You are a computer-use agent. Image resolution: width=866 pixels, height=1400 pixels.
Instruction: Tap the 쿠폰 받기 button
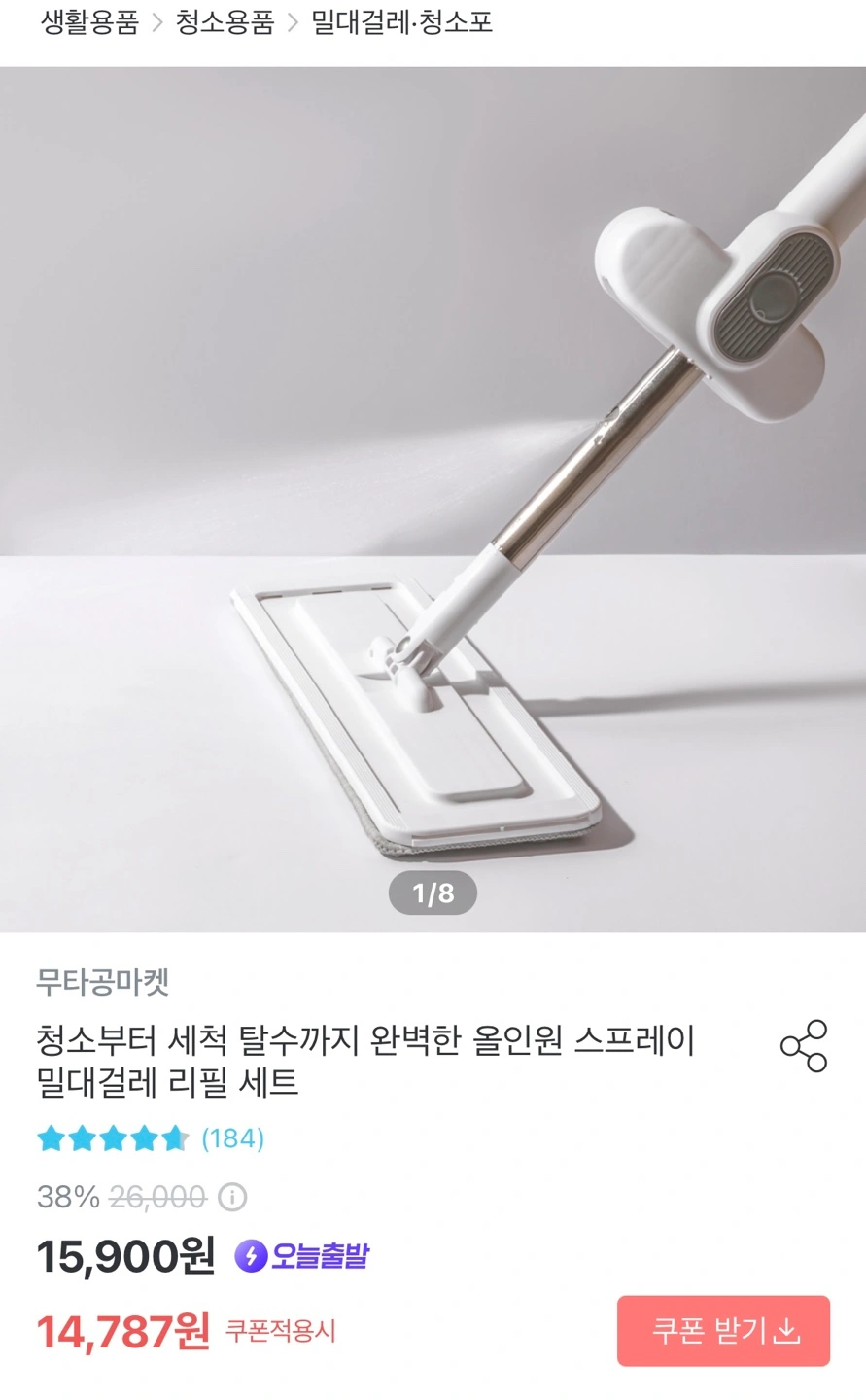click(723, 1331)
